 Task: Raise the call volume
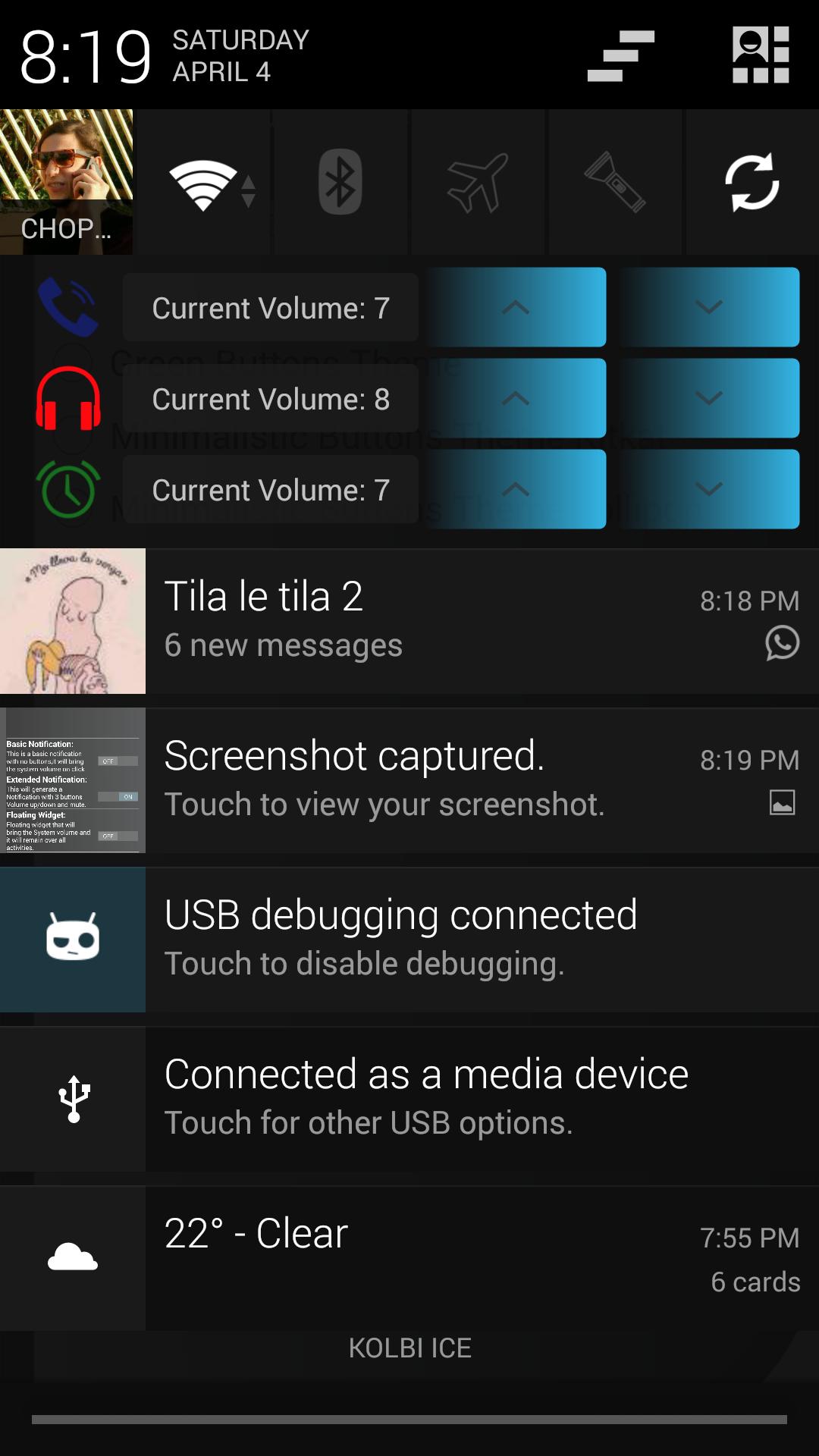click(x=516, y=307)
